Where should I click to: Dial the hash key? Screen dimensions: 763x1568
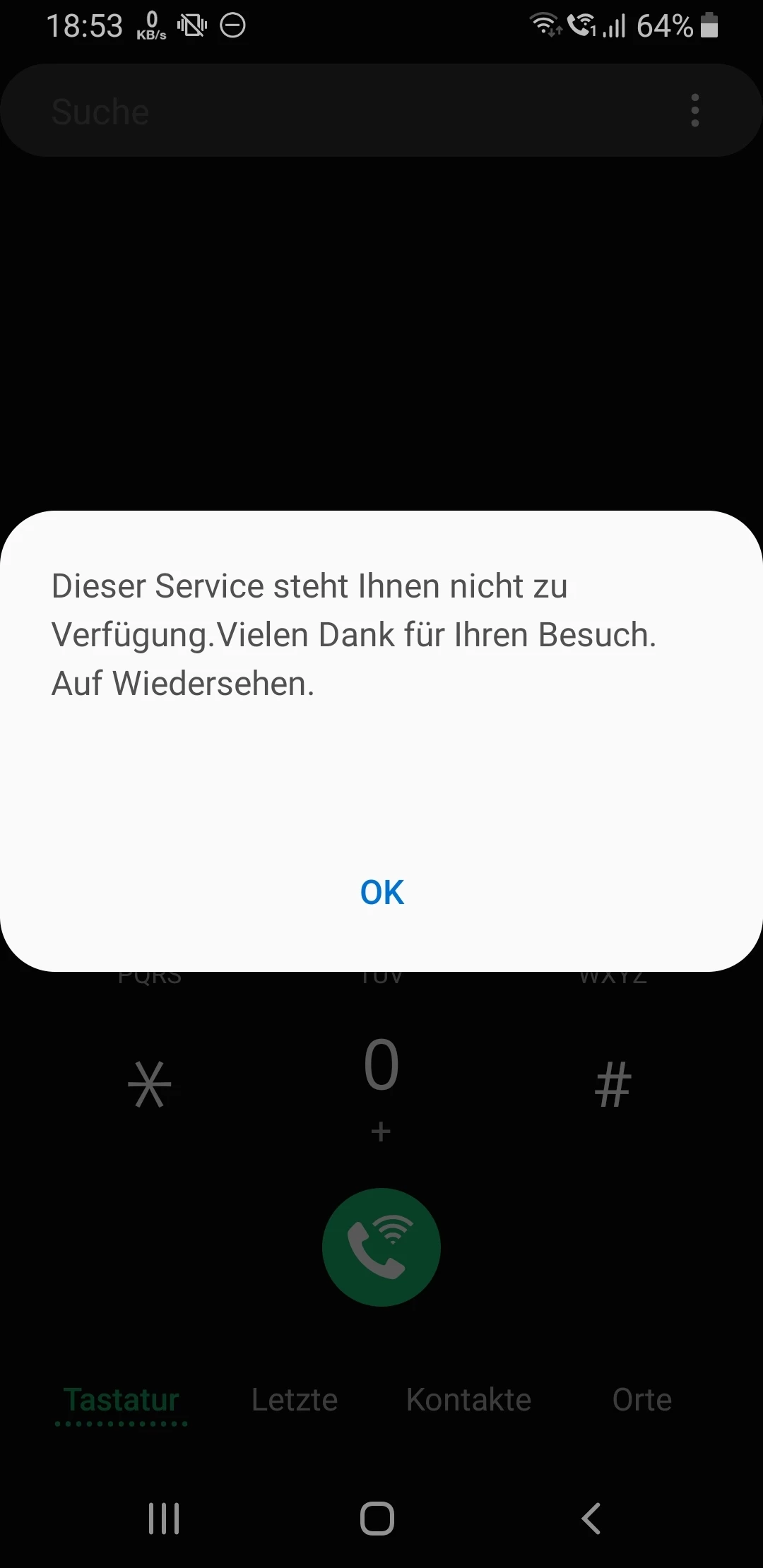(x=613, y=1084)
